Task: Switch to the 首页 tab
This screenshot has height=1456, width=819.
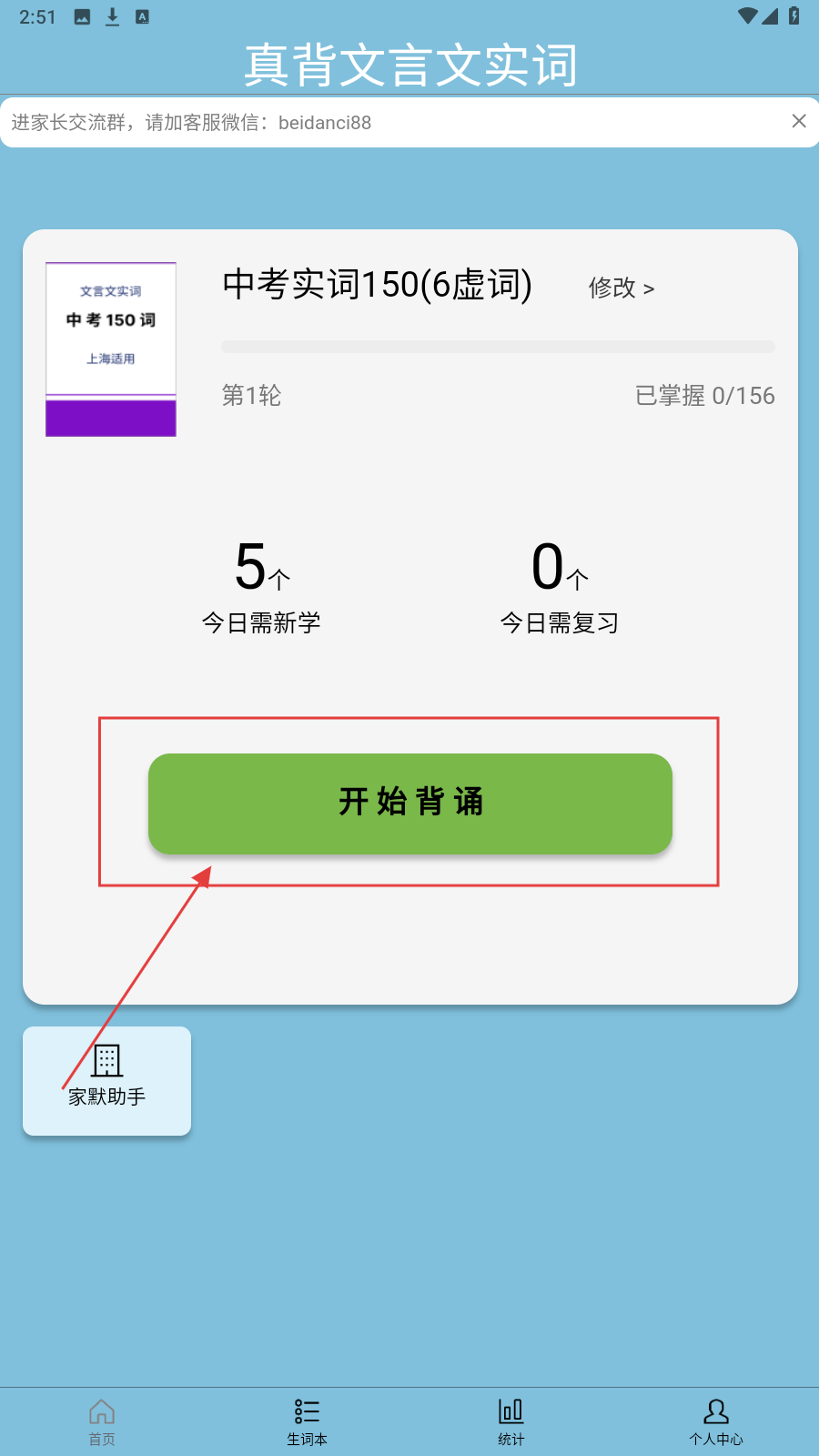Action: [102, 1421]
